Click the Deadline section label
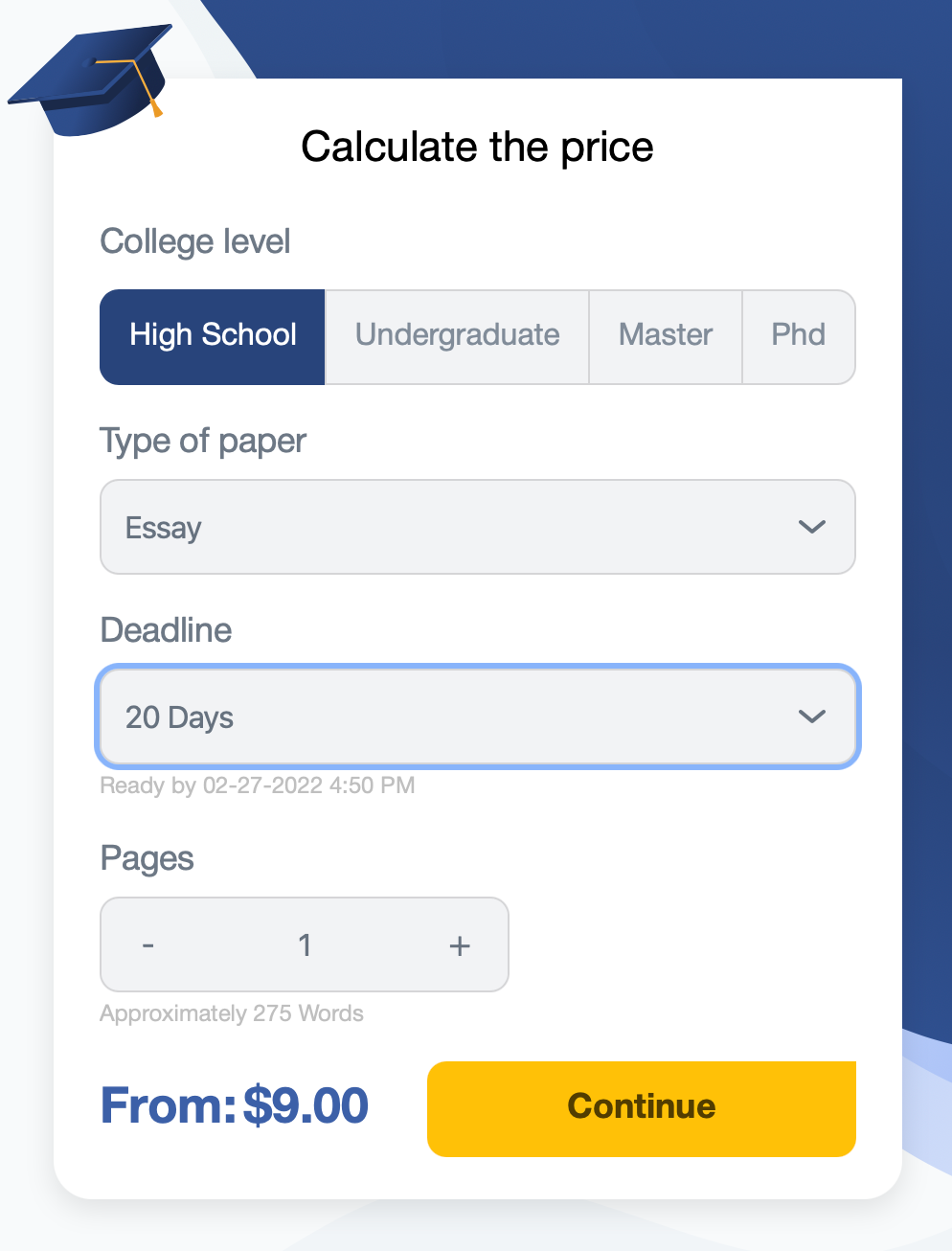The image size is (952, 1251). (x=165, y=630)
